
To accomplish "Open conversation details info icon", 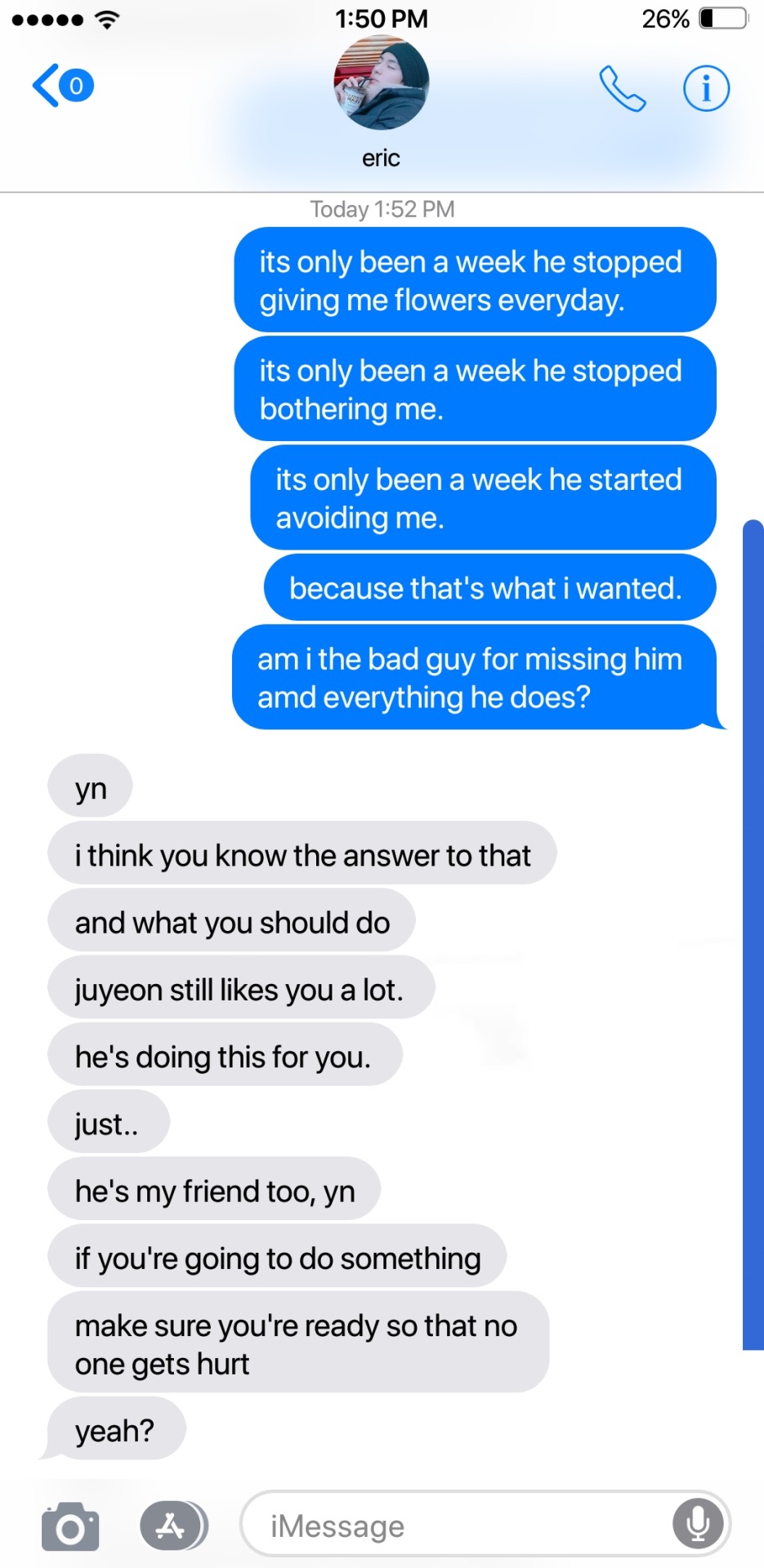I will 706,88.
